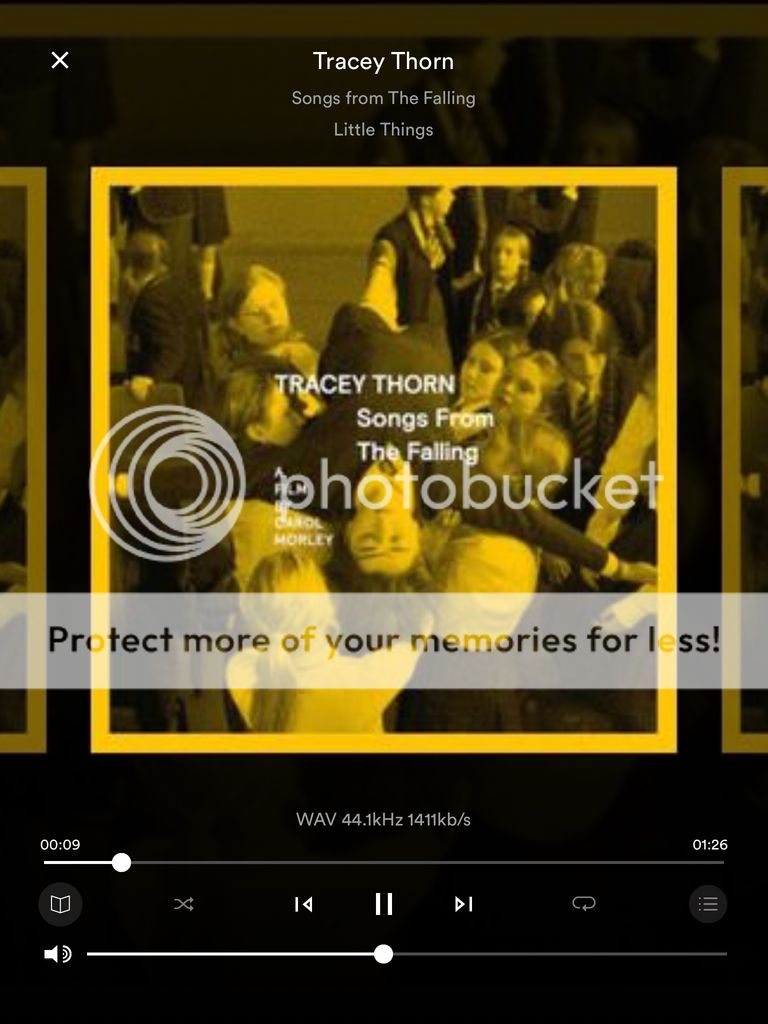Viewport: 768px width, 1024px height.
Task: Mute the volume speaker icon
Action: click(58, 954)
